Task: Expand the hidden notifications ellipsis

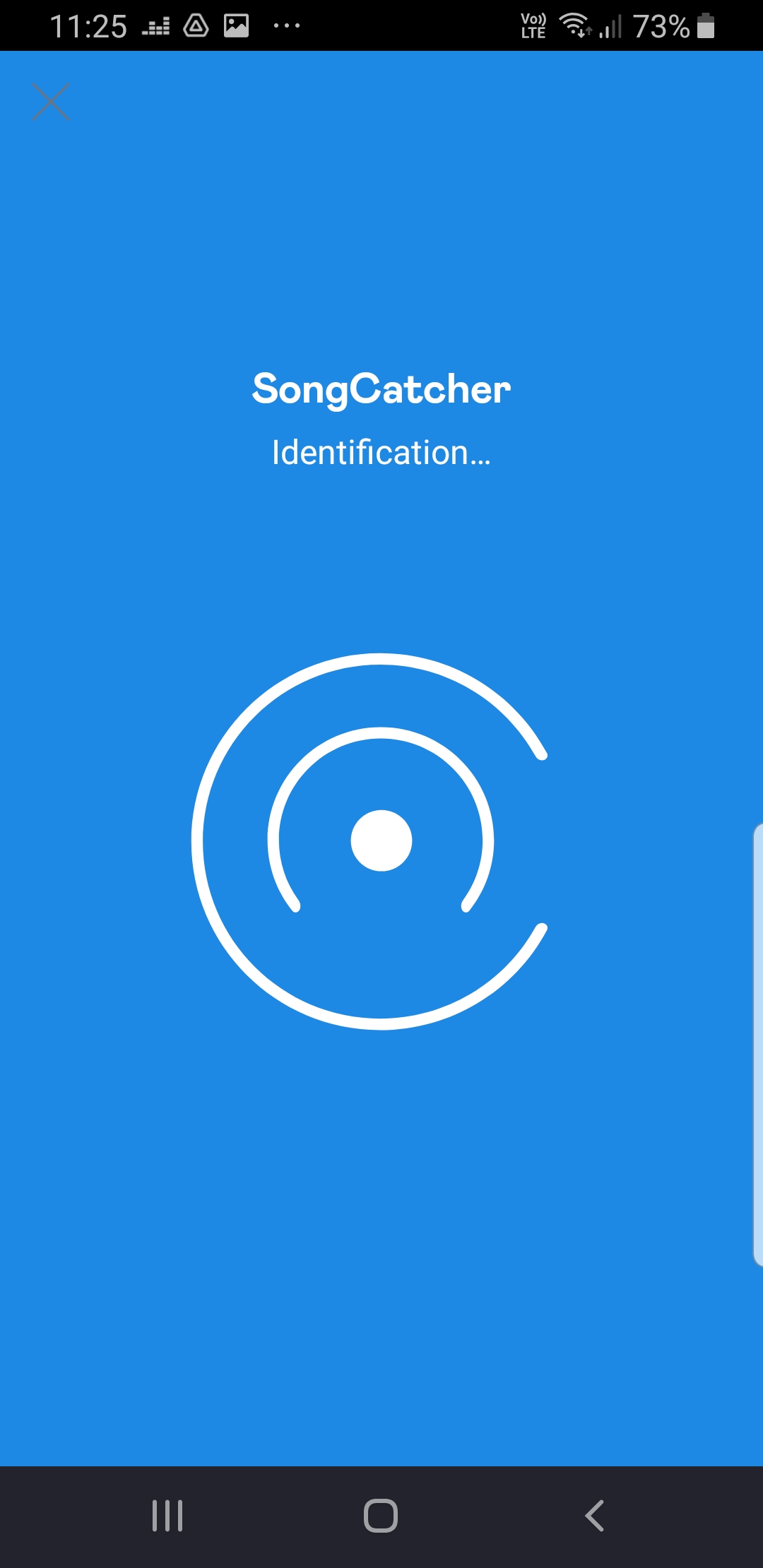Action: point(285,27)
